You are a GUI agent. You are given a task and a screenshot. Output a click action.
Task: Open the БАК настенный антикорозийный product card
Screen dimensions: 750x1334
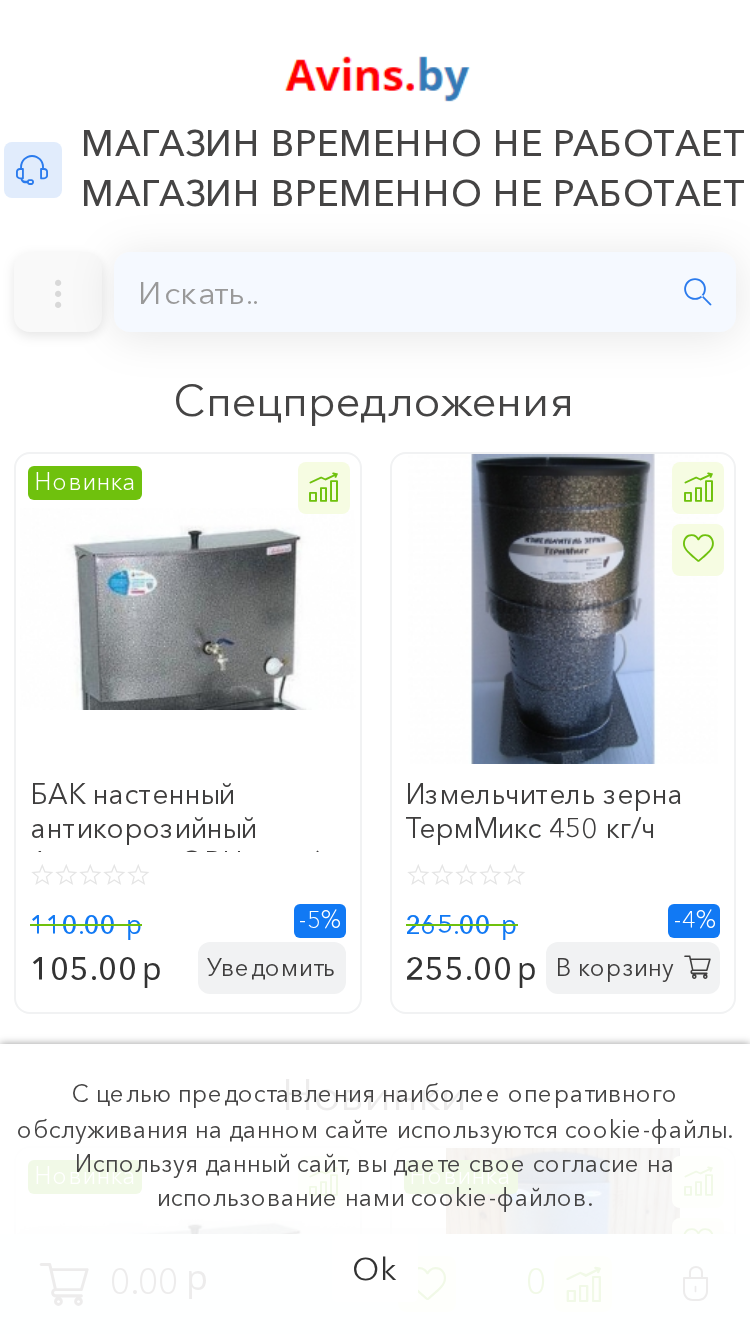tap(188, 733)
